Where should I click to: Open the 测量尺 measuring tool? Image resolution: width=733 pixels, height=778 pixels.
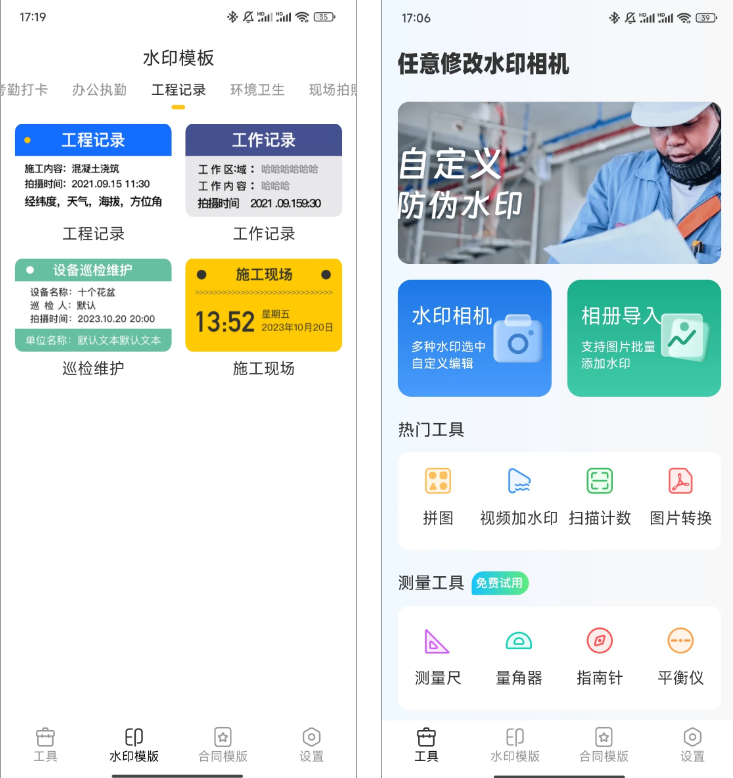point(438,656)
